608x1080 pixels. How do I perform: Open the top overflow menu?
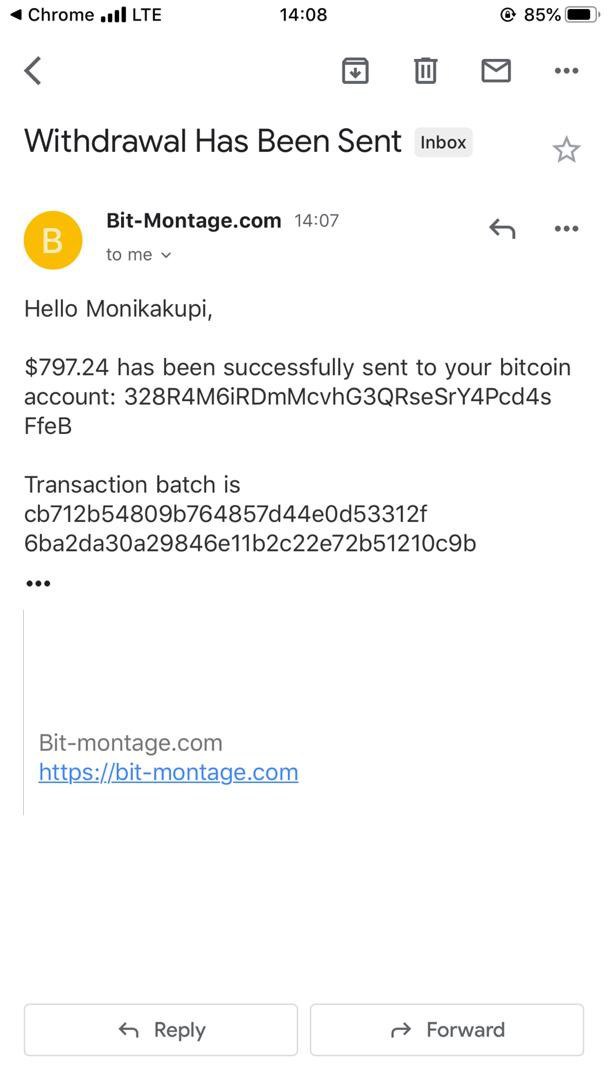(x=566, y=71)
